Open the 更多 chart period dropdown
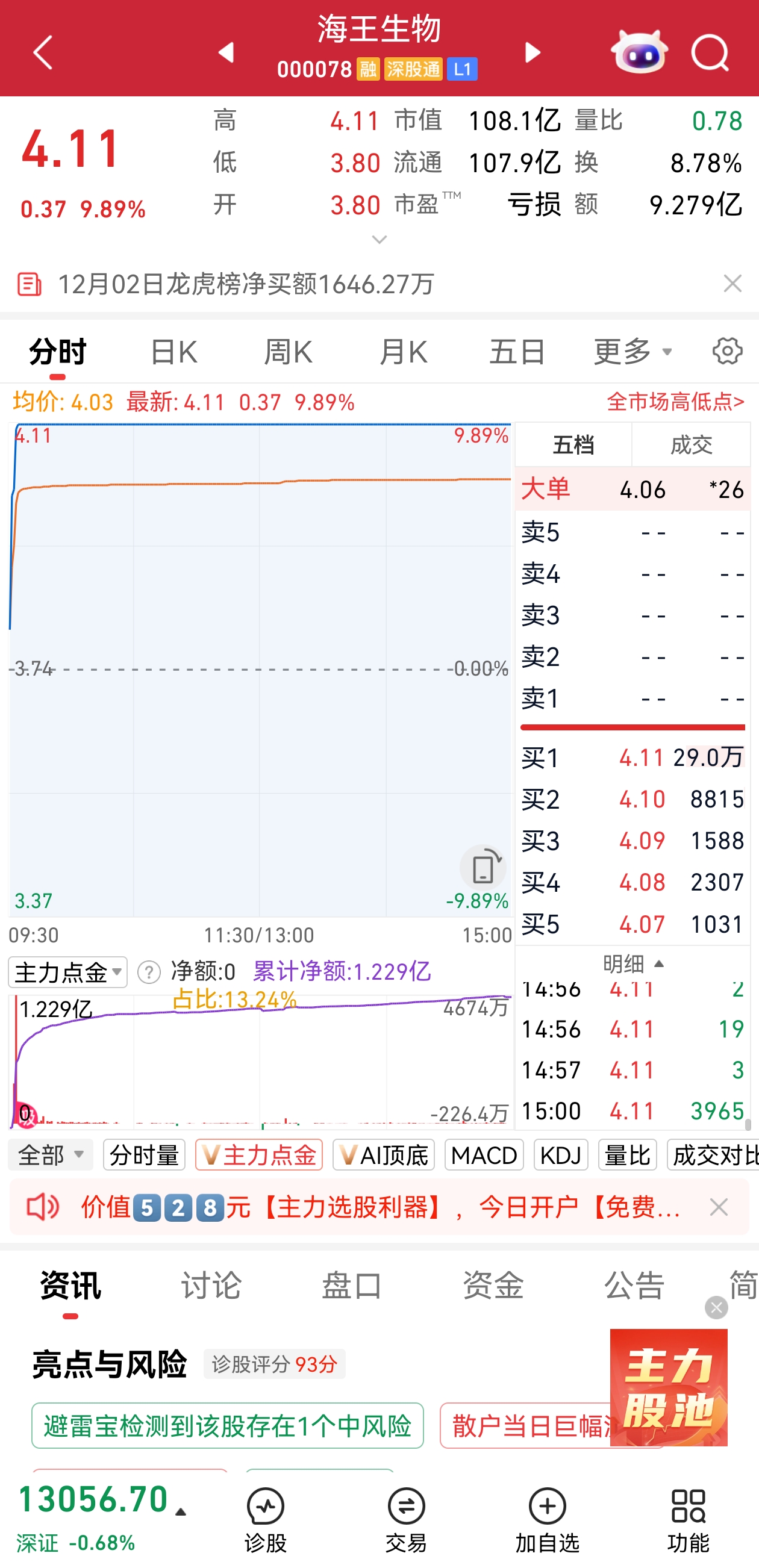Screen dimensions: 759x1568 [632, 352]
